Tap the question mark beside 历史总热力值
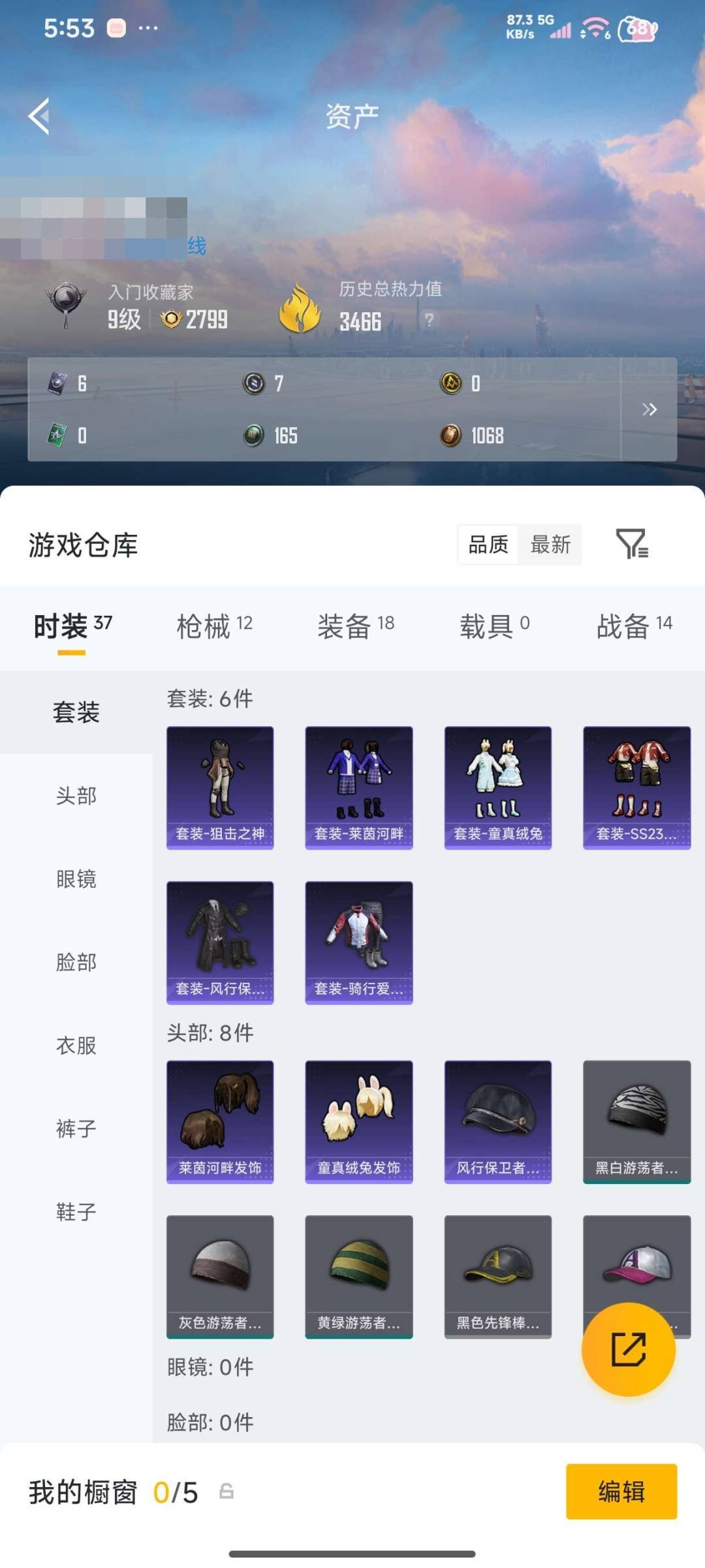This screenshot has width=705, height=1568. tap(429, 319)
